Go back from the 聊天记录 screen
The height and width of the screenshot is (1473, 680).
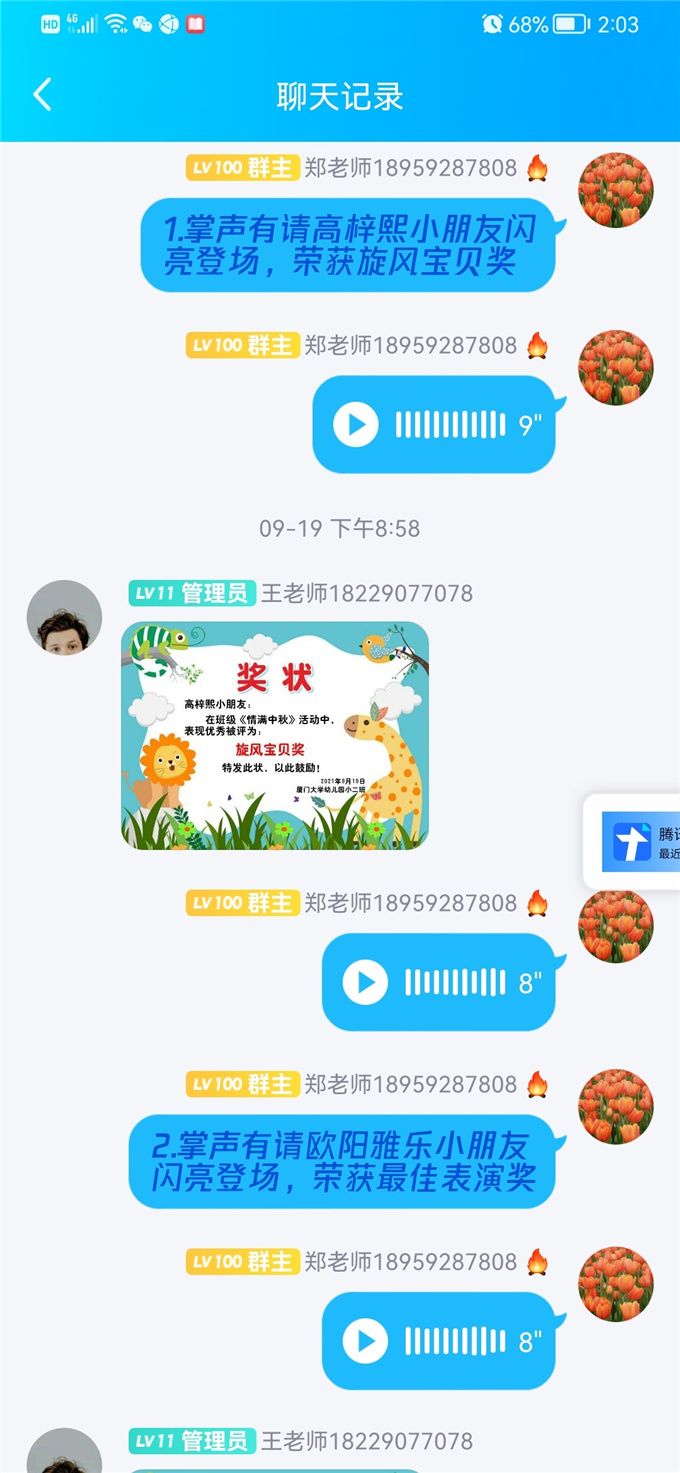tap(42, 96)
